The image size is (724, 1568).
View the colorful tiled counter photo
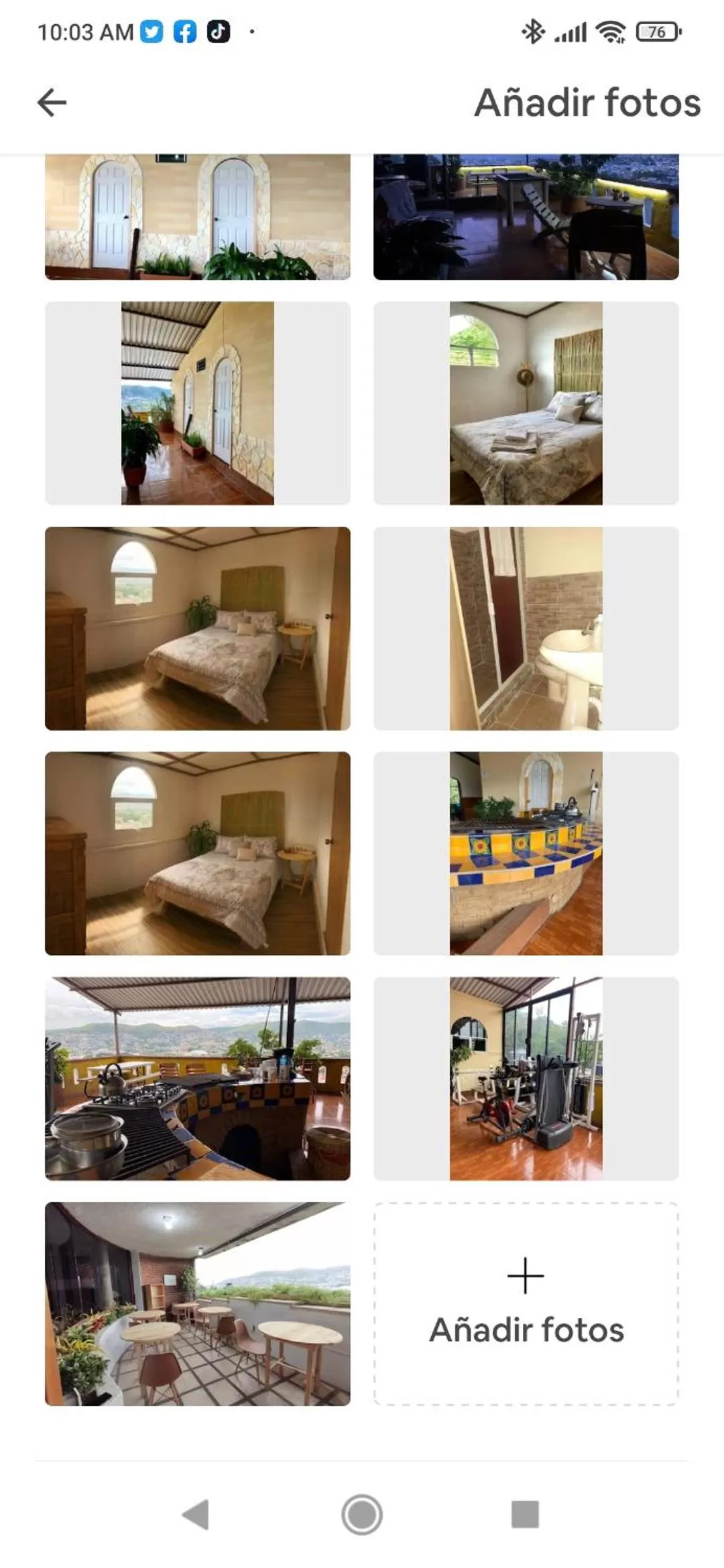(x=526, y=853)
